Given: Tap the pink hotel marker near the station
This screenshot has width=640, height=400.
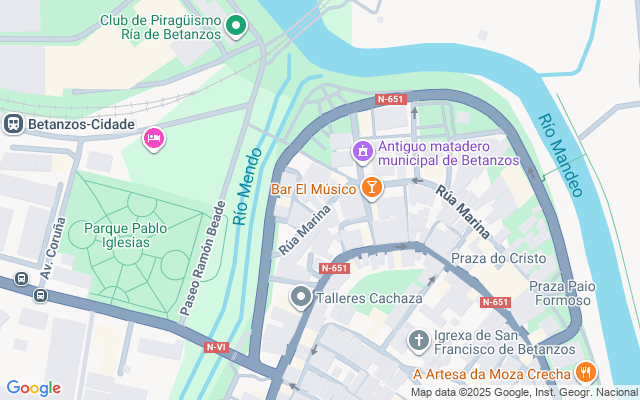Looking at the screenshot, I should click(x=155, y=138).
